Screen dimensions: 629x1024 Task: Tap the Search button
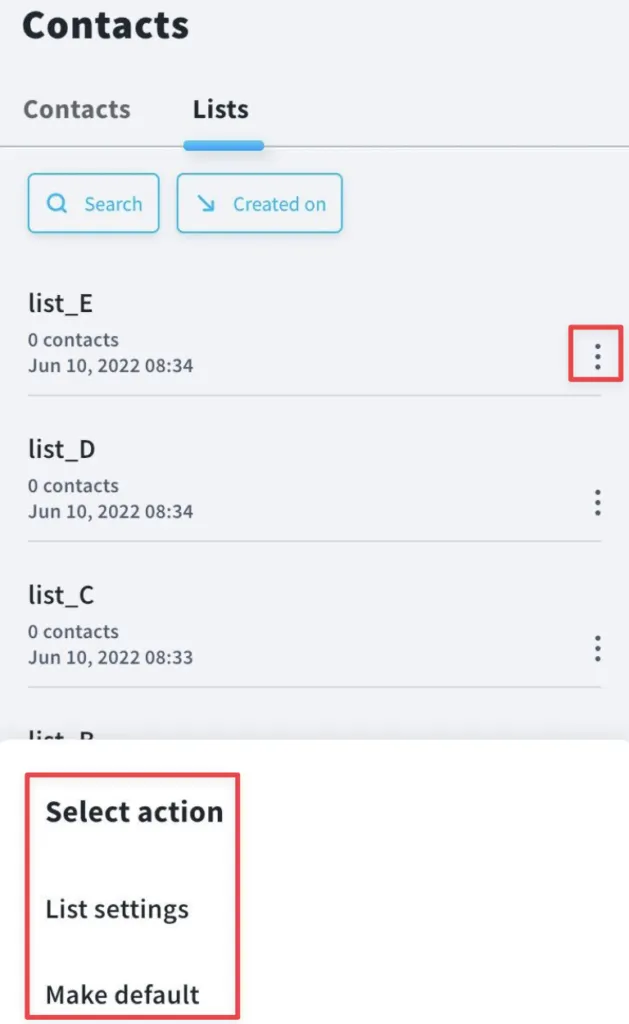pos(93,203)
